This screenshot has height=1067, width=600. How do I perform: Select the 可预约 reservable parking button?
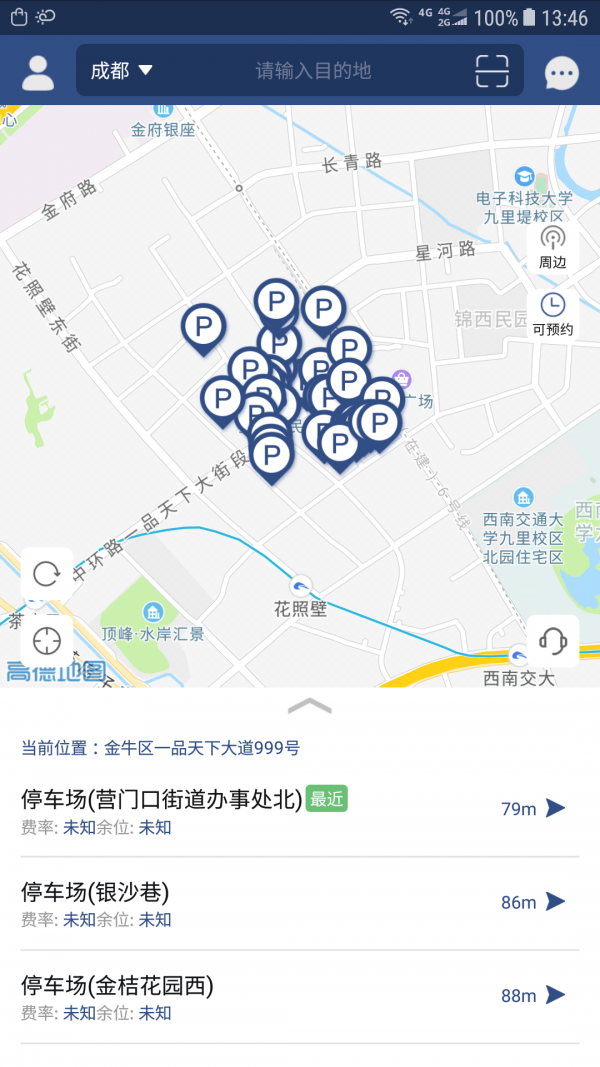pyautogui.click(x=552, y=314)
